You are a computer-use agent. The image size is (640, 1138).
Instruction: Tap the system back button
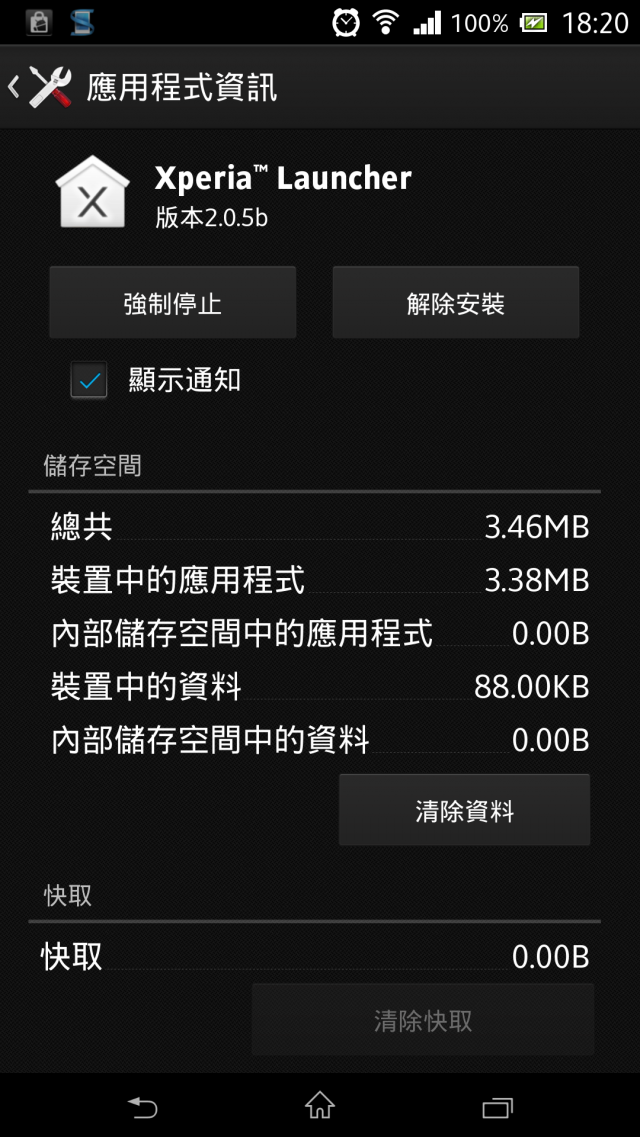[143, 1106]
